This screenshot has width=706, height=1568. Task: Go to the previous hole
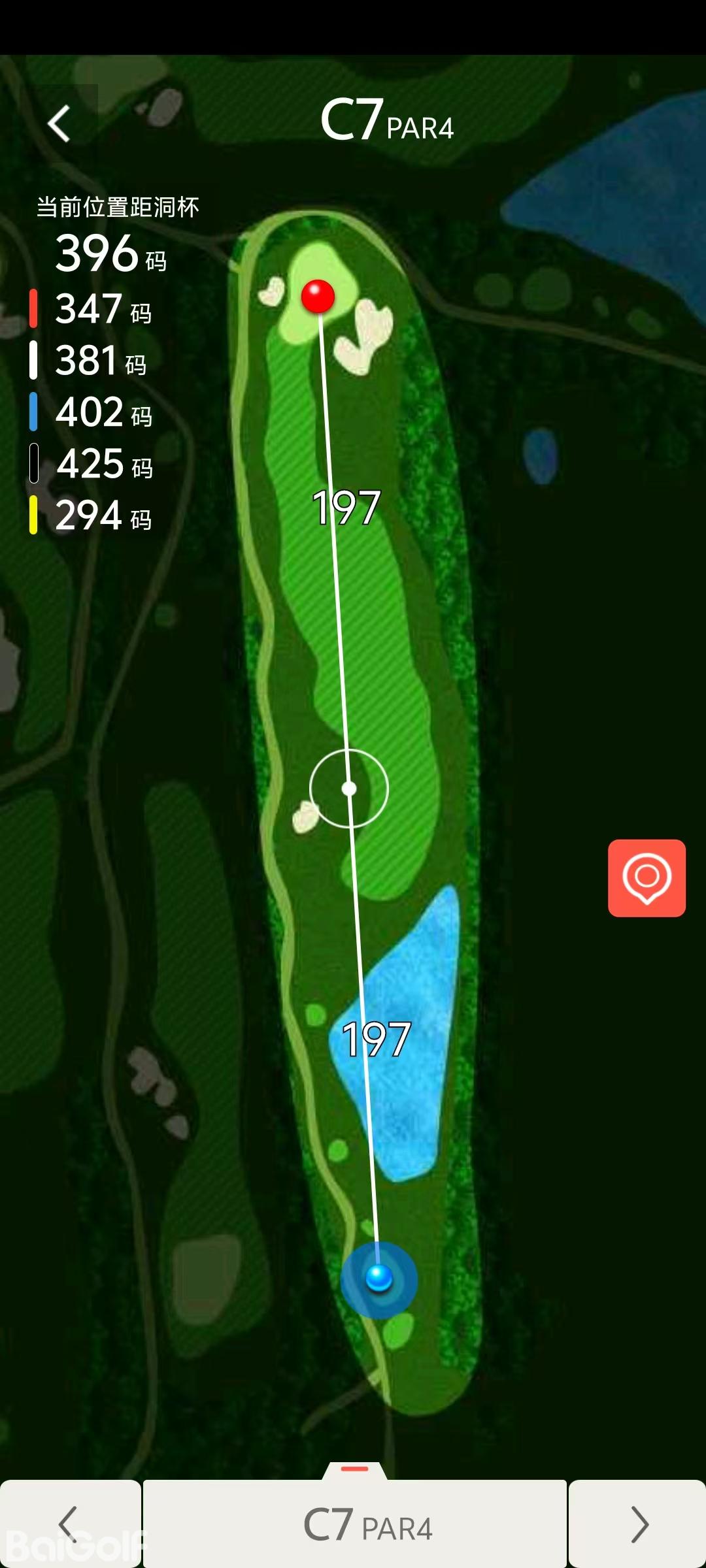[x=69, y=1524]
